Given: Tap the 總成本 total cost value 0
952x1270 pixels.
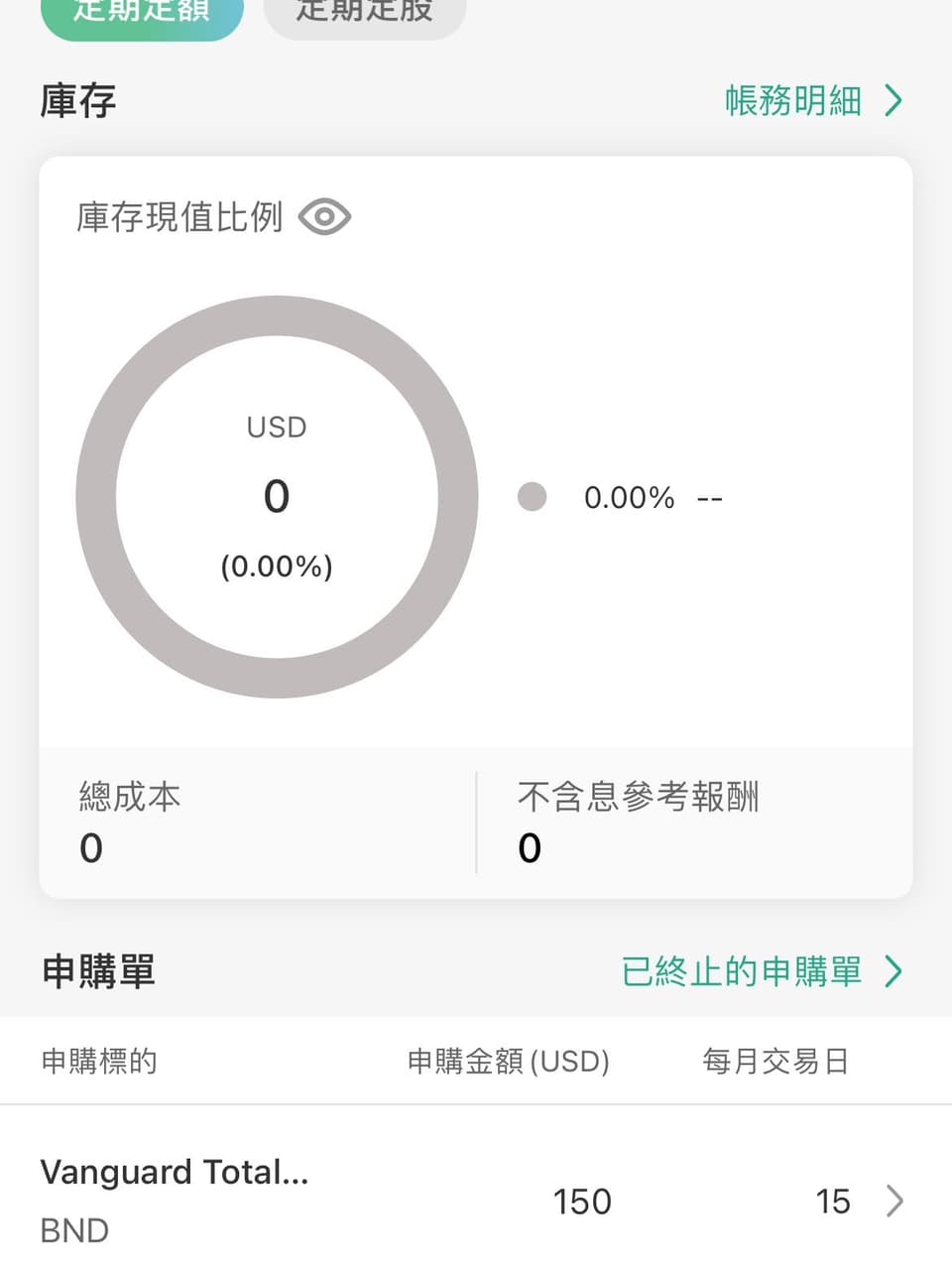Looking at the screenshot, I should coord(90,847).
